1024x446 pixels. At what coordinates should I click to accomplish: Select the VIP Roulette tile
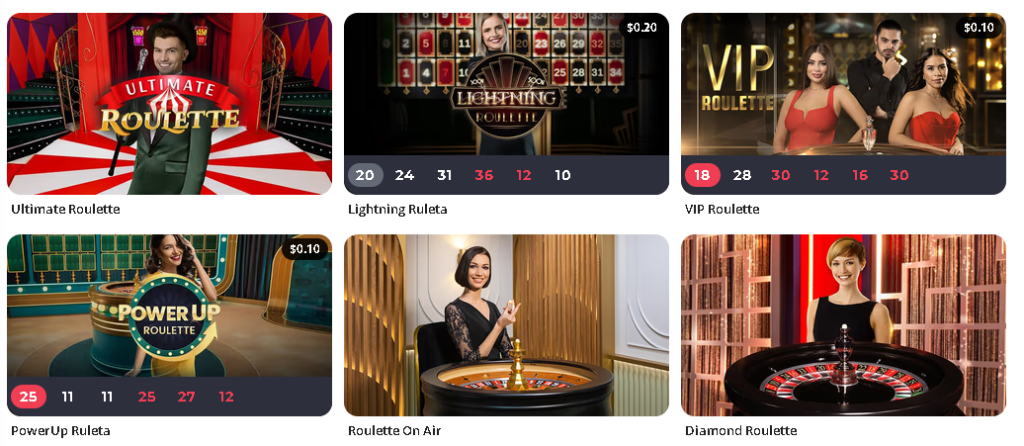coord(843,85)
